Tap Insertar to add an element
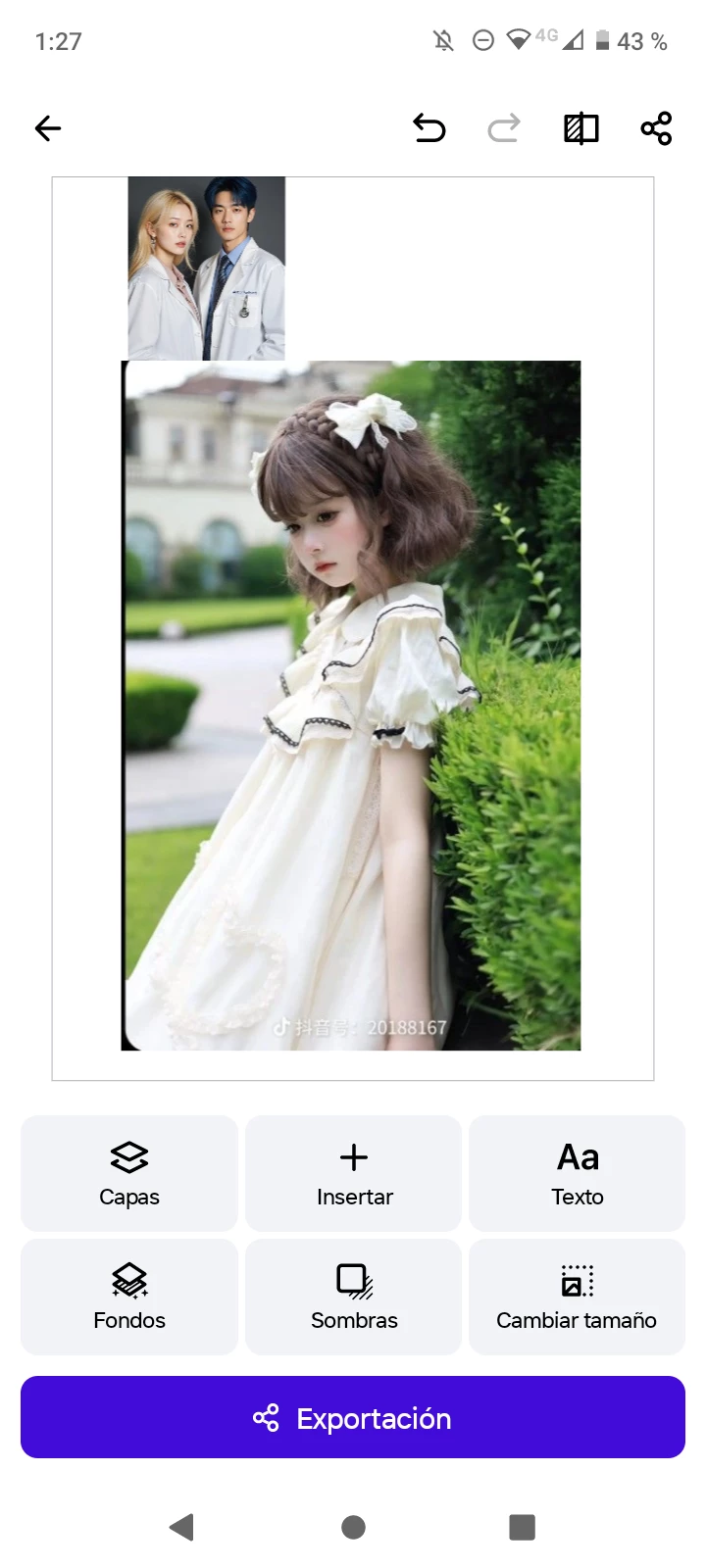Viewport: 706px width, 1568px height. (x=353, y=1173)
